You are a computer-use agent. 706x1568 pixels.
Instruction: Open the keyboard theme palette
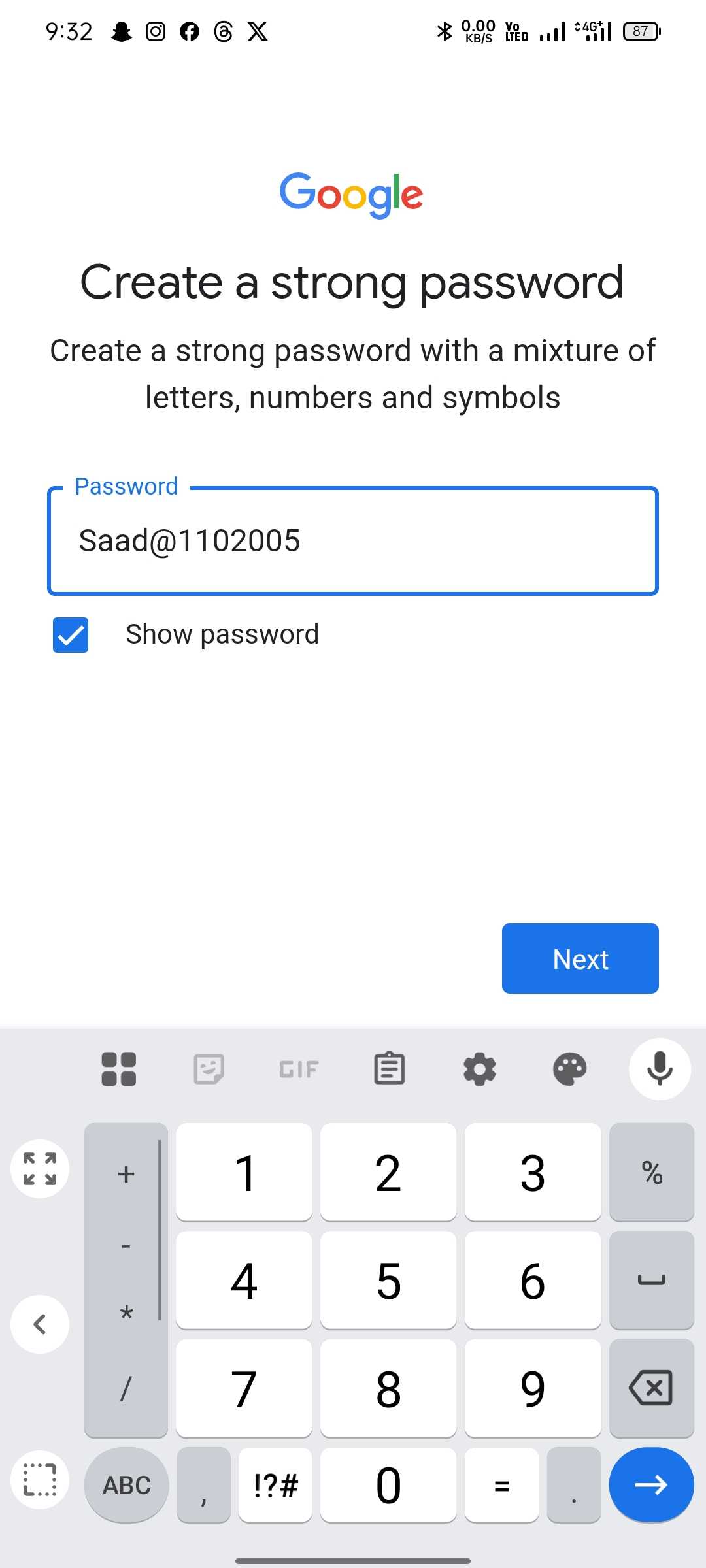(569, 1069)
